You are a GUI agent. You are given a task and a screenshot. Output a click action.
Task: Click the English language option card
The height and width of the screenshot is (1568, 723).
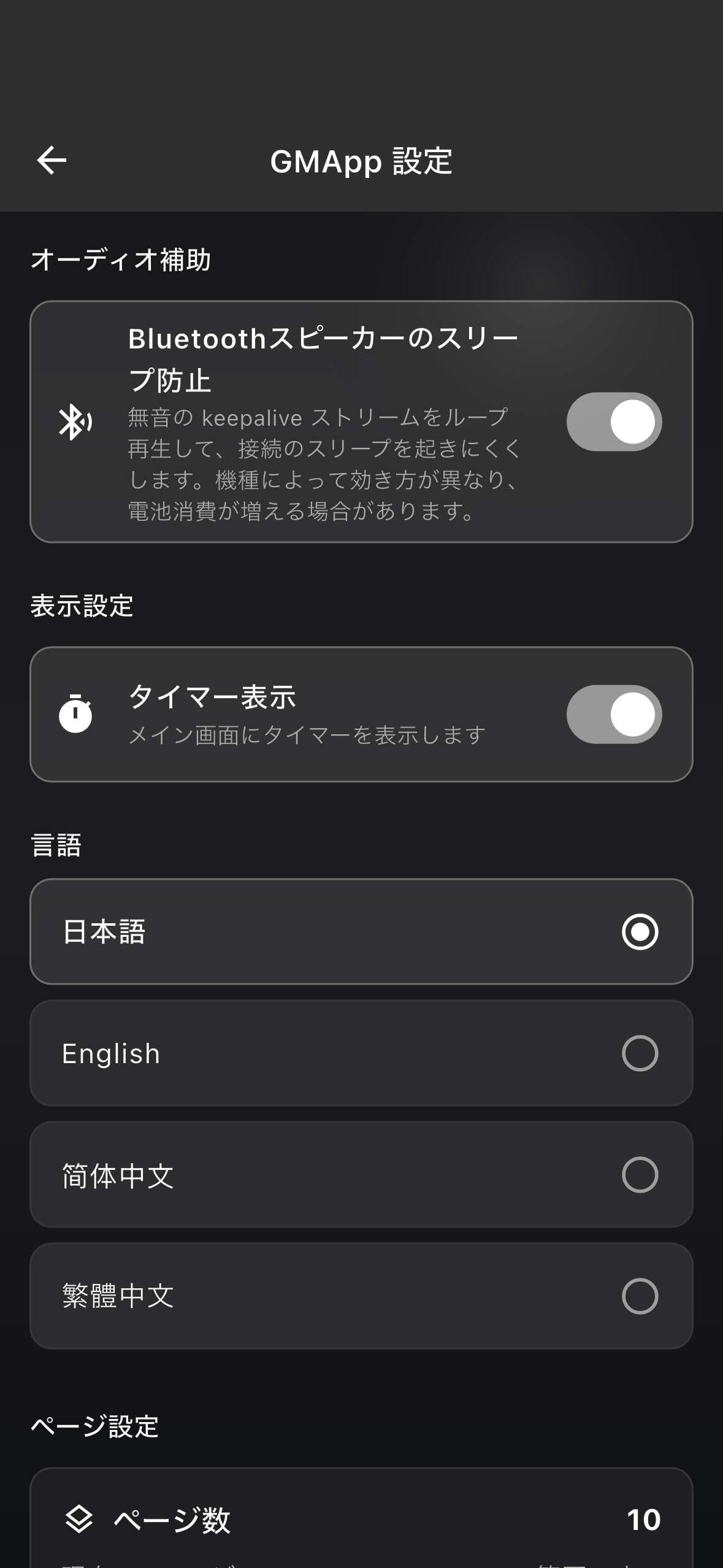[362, 1053]
